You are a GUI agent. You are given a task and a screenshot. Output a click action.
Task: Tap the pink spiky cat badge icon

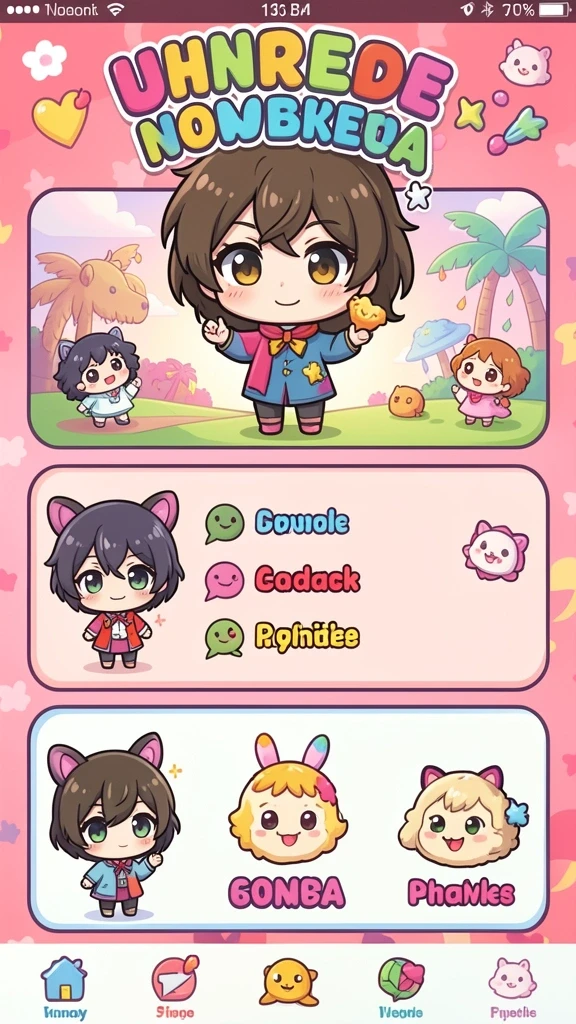click(x=496, y=550)
